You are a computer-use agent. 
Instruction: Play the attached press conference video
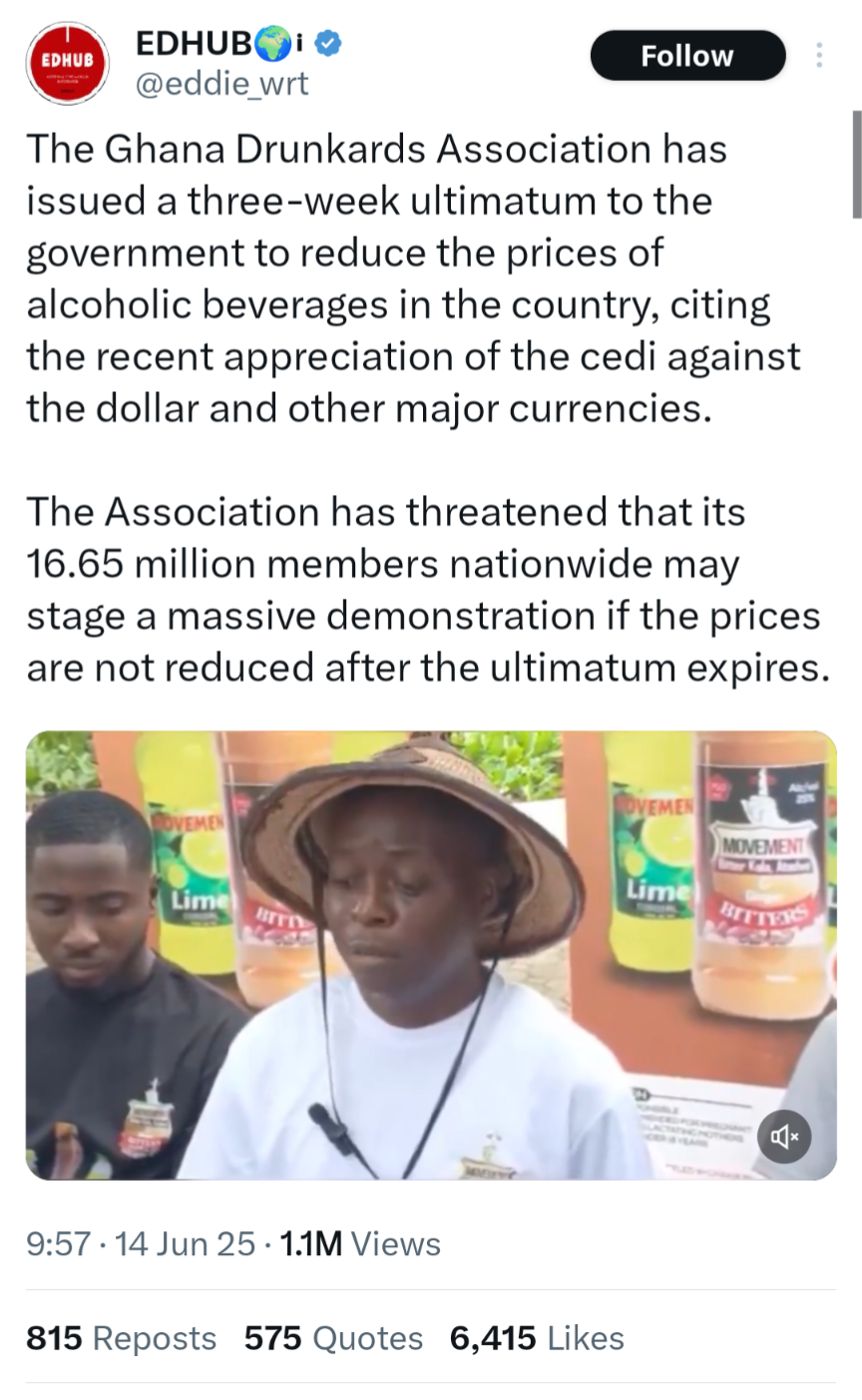[x=431, y=955]
